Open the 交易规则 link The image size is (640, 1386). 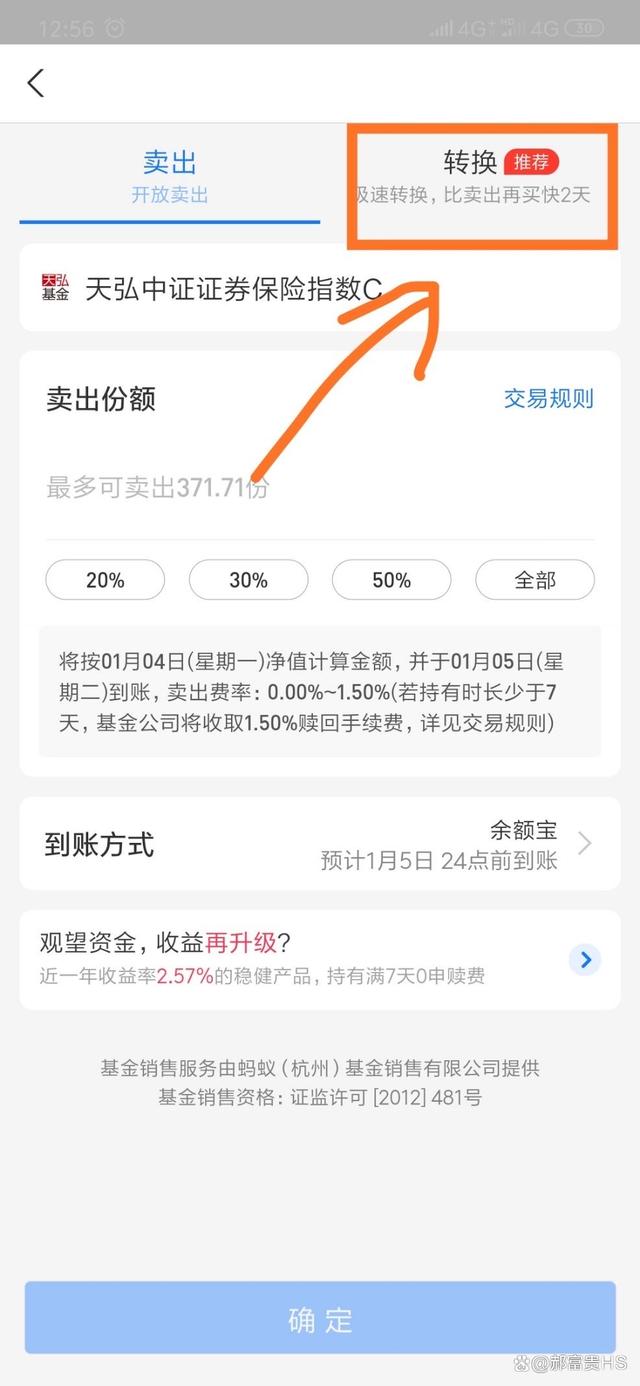[x=548, y=399]
